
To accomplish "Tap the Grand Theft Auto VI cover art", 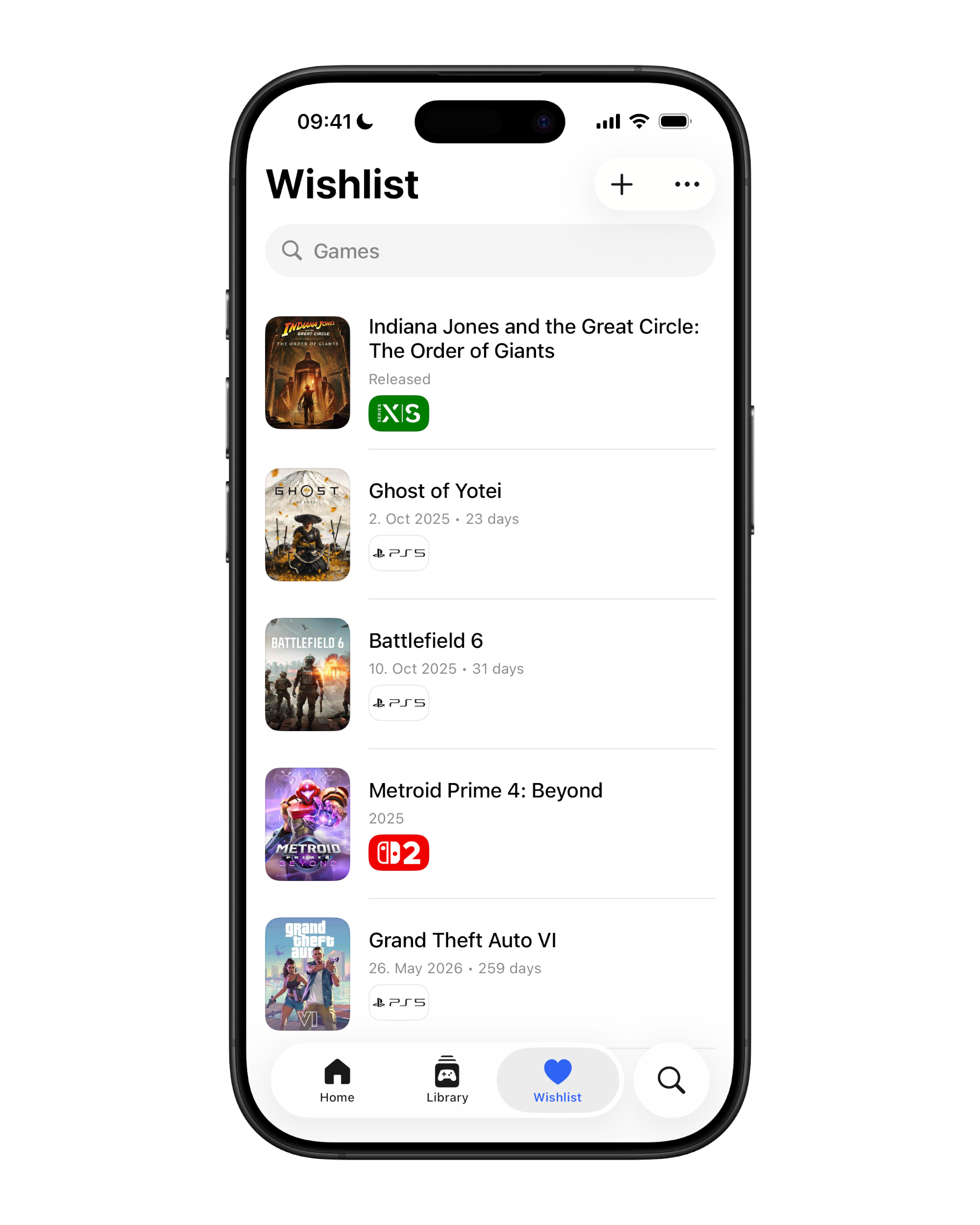I will (307, 973).
